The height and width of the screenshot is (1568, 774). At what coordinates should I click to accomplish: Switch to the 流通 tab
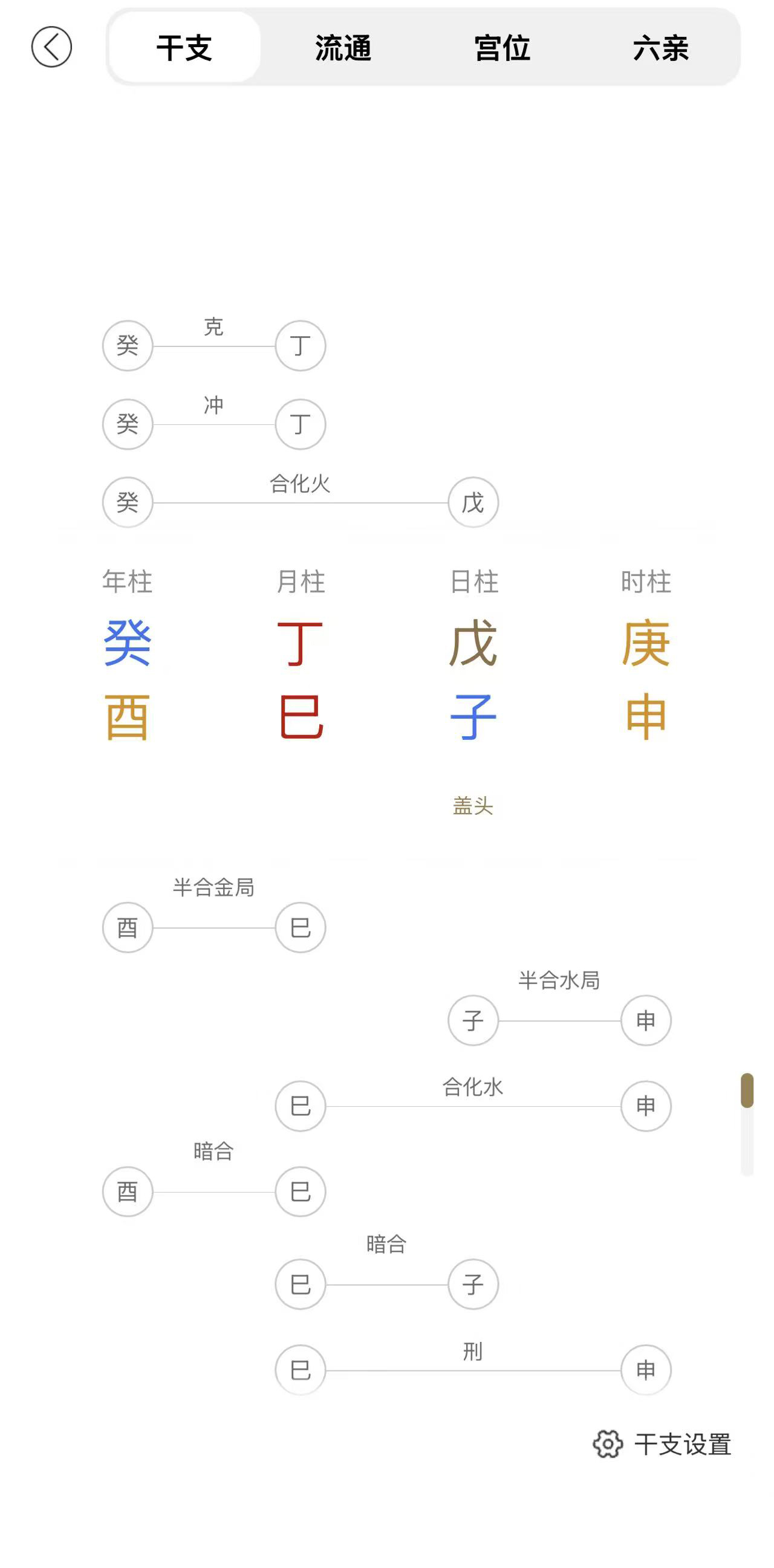343,48
